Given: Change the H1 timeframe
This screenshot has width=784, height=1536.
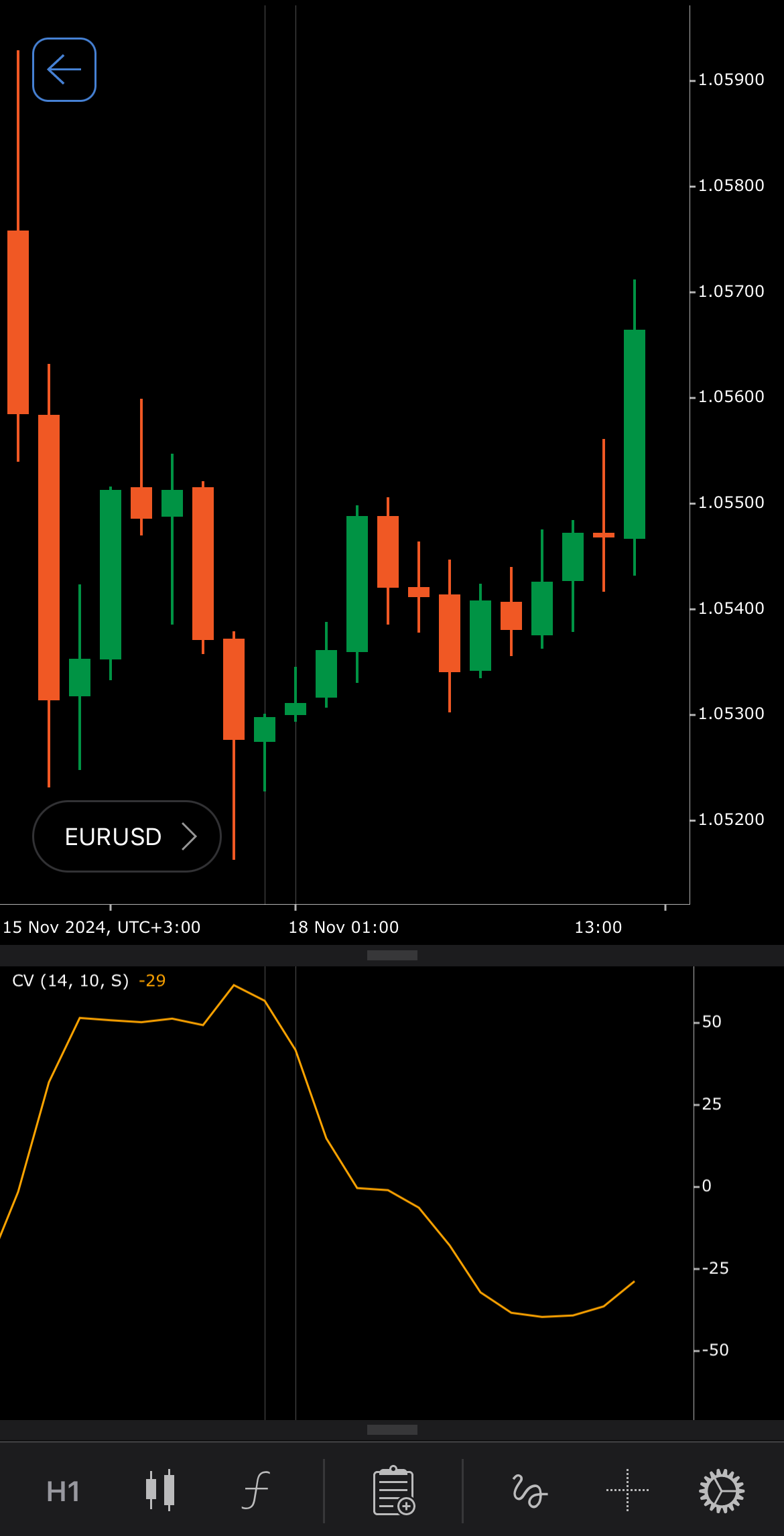Looking at the screenshot, I should [x=63, y=1492].
